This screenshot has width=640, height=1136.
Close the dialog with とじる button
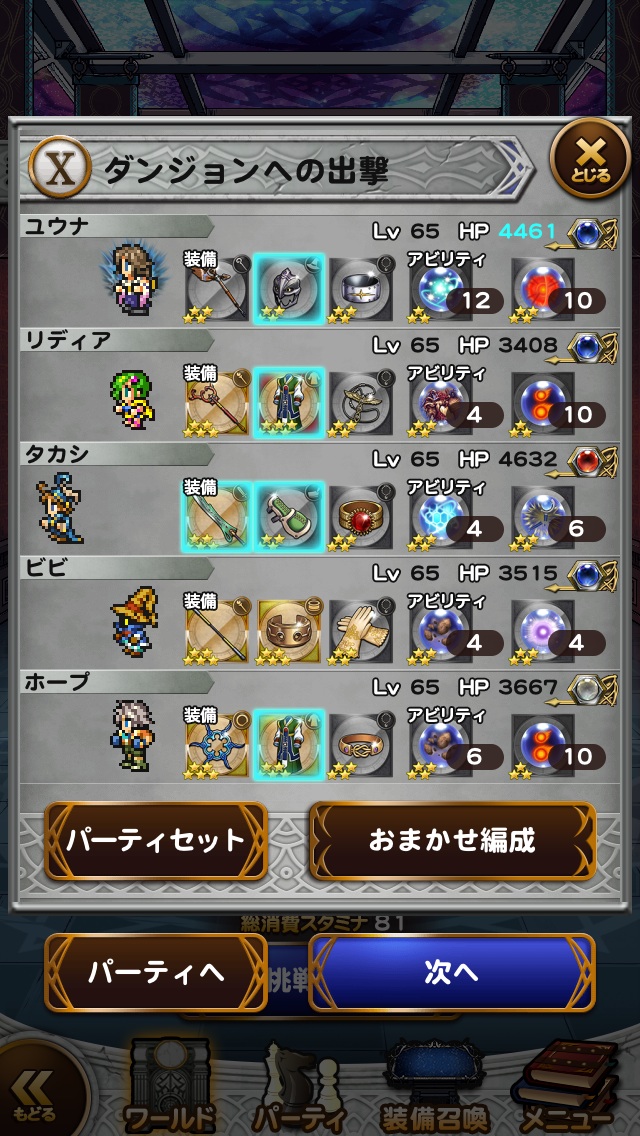(590, 160)
